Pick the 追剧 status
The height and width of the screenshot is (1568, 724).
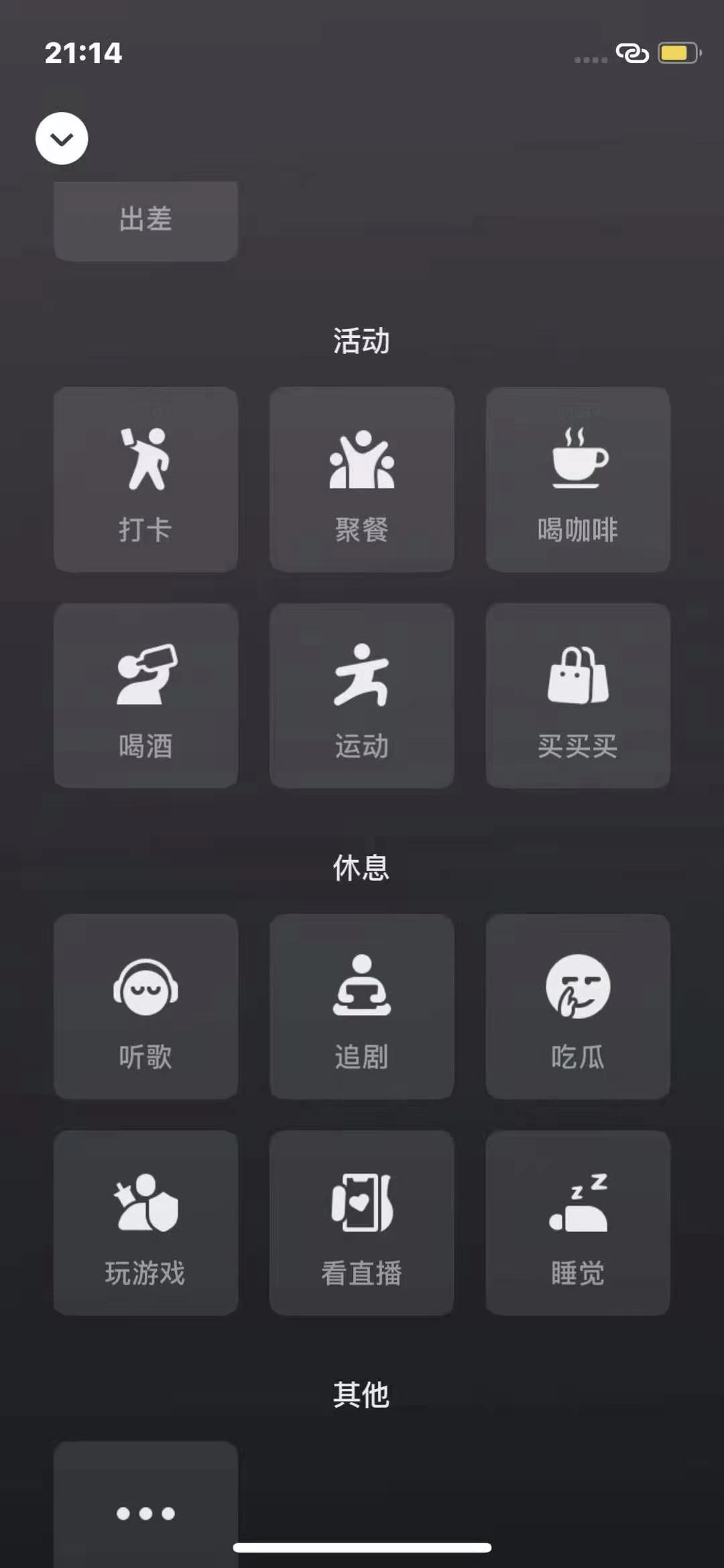tap(362, 1006)
